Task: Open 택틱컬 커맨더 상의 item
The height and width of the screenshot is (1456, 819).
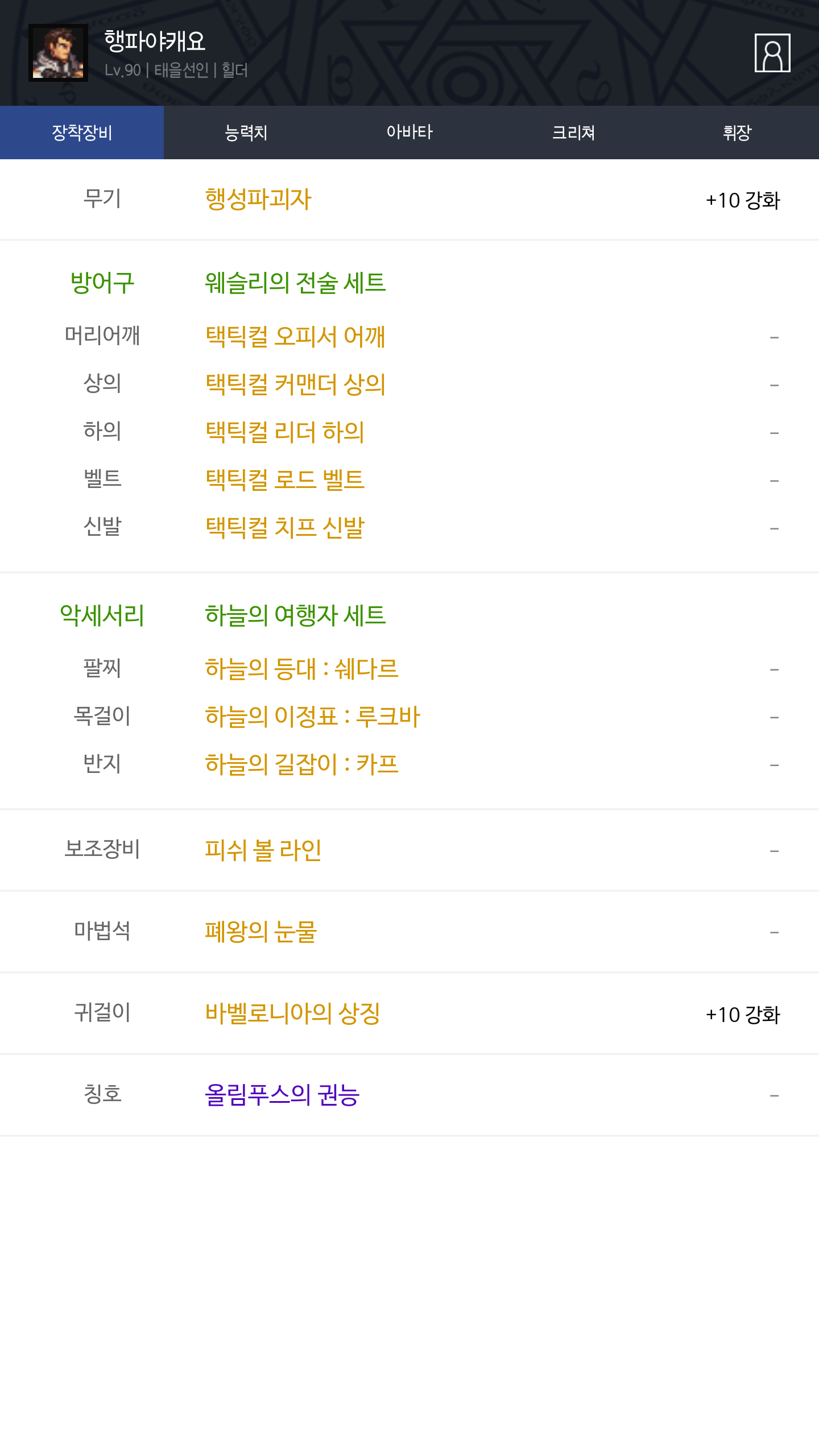Action: pos(295,384)
